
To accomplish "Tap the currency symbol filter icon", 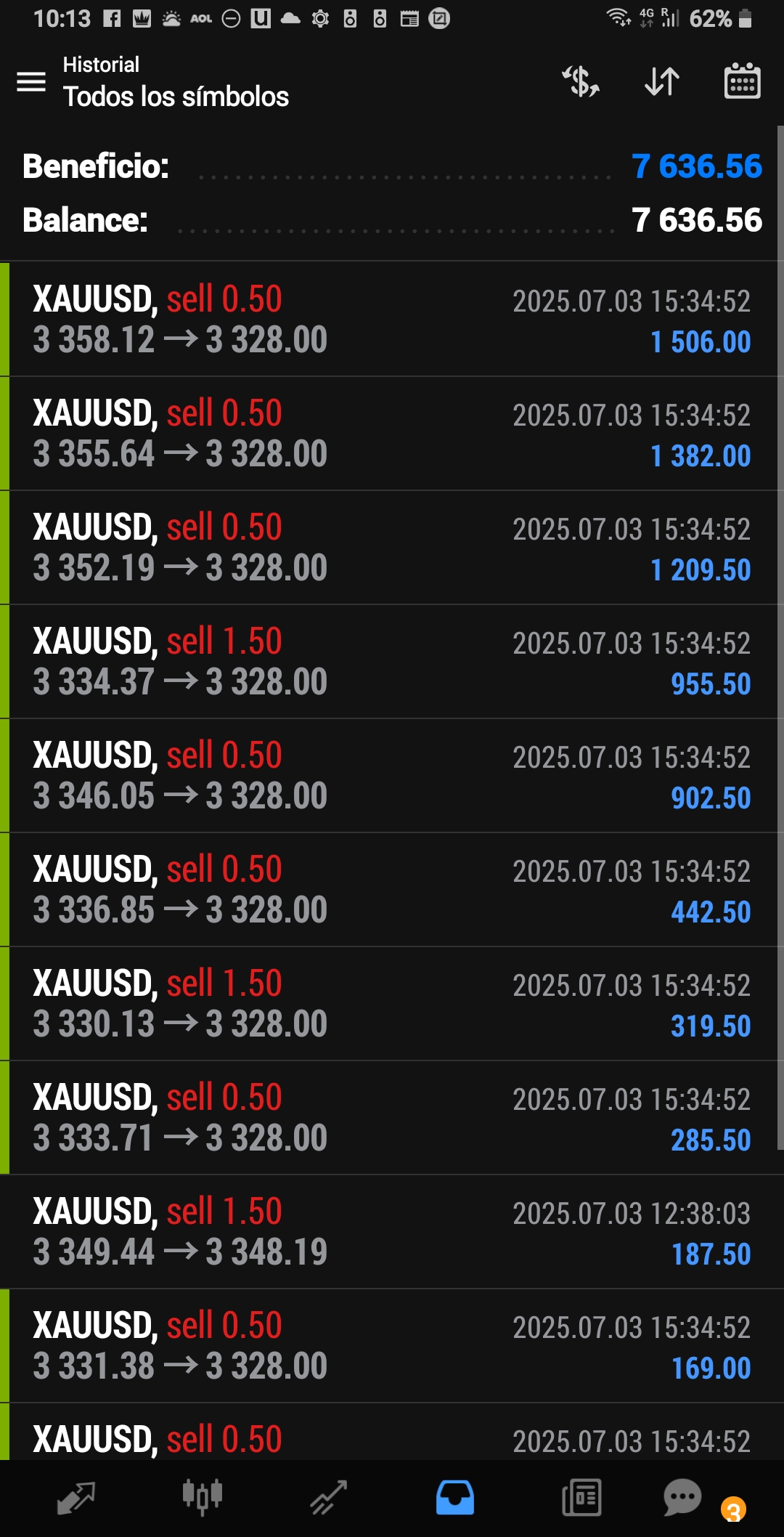I will [581, 81].
